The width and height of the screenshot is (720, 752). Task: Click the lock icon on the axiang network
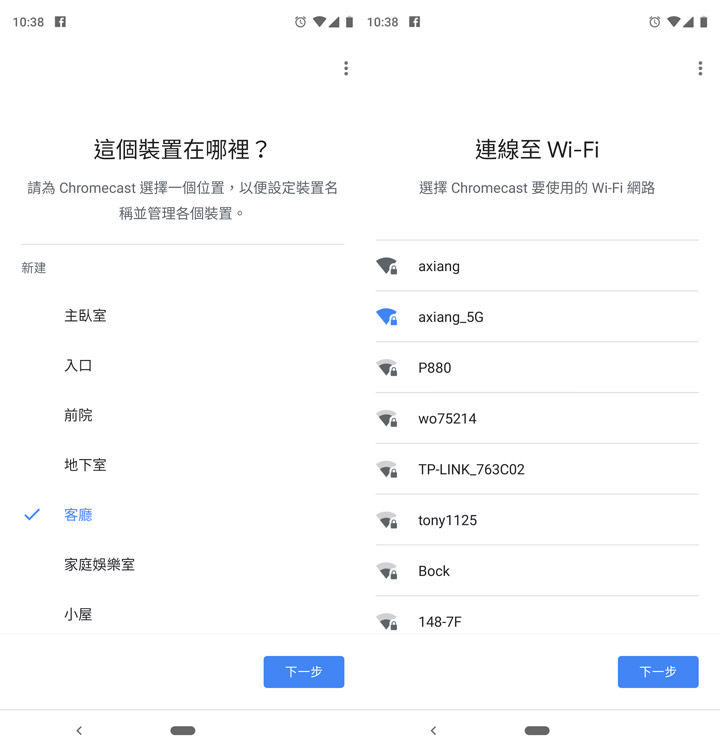[x=391, y=272]
